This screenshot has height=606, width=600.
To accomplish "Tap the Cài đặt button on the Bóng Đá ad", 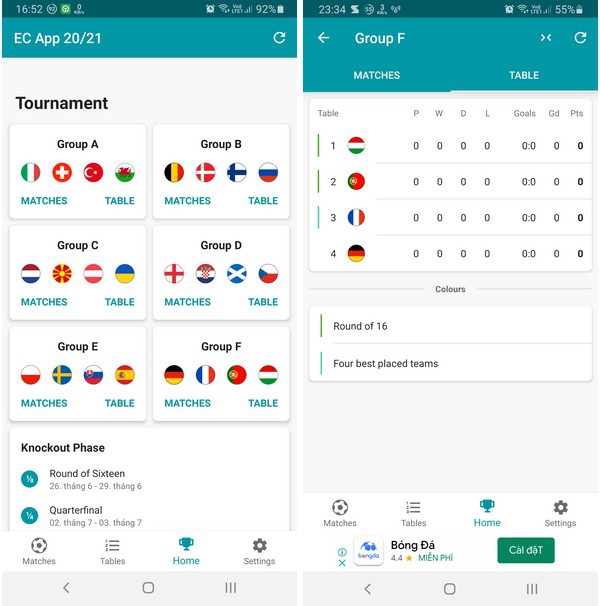I will tap(526, 550).
